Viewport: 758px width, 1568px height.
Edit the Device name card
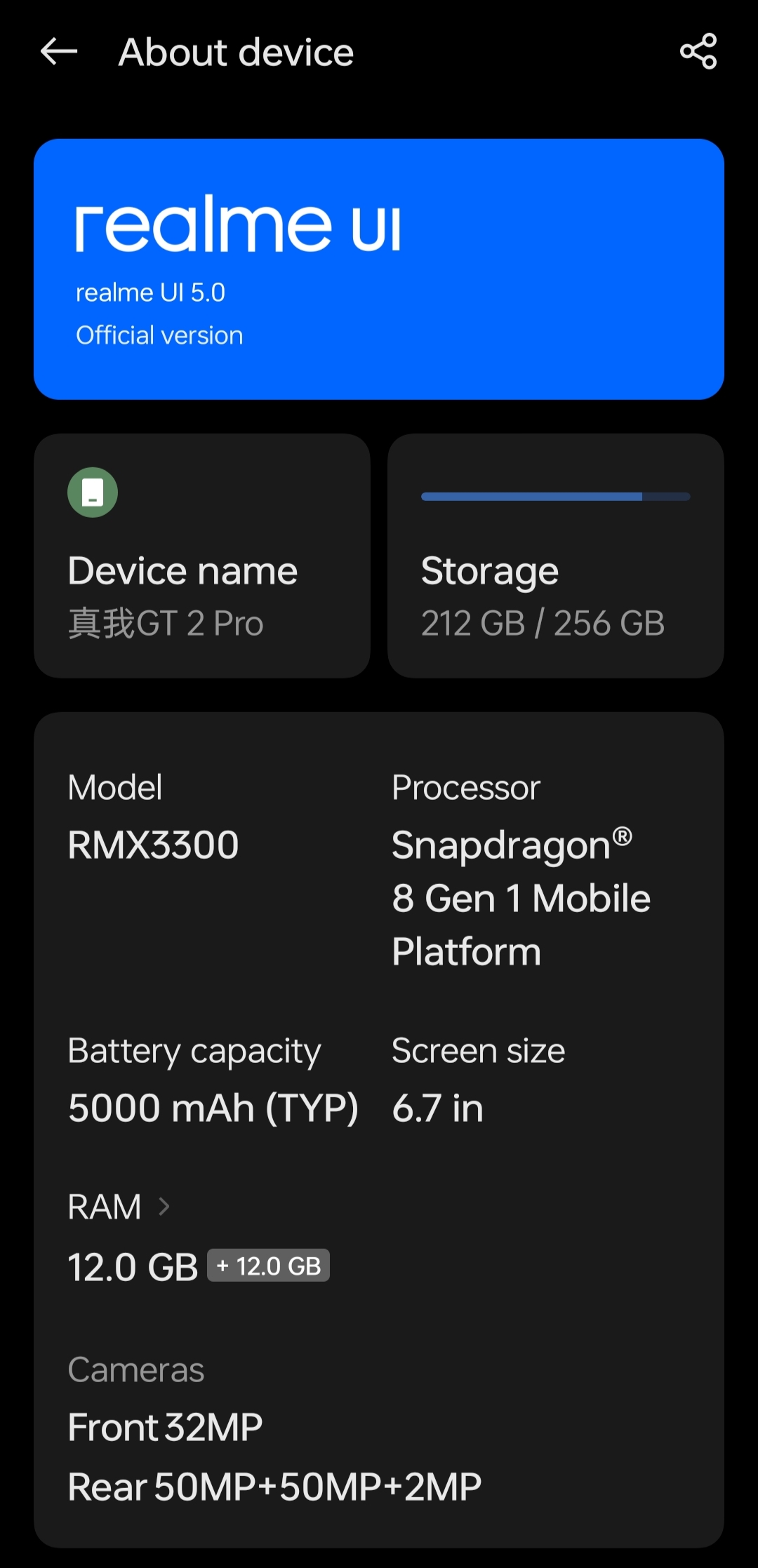[202, 556]
